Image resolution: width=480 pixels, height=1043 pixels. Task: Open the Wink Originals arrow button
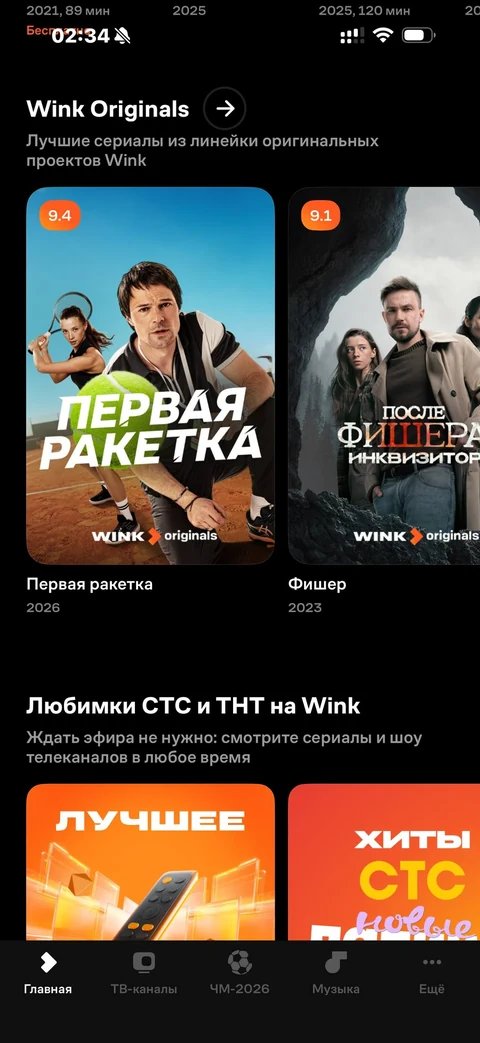click(225, 108)
